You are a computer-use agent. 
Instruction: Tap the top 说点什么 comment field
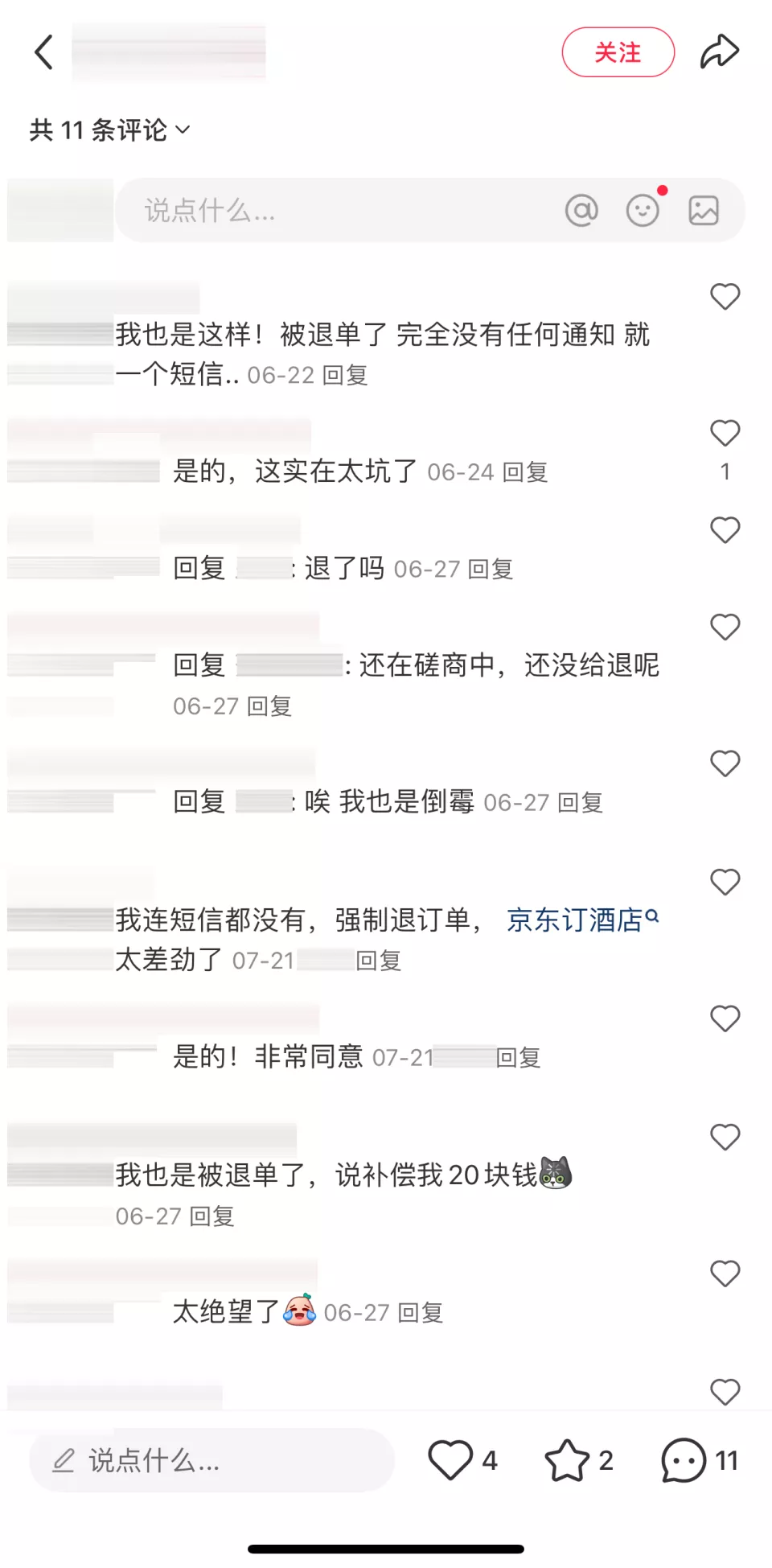tap(338, 211)
